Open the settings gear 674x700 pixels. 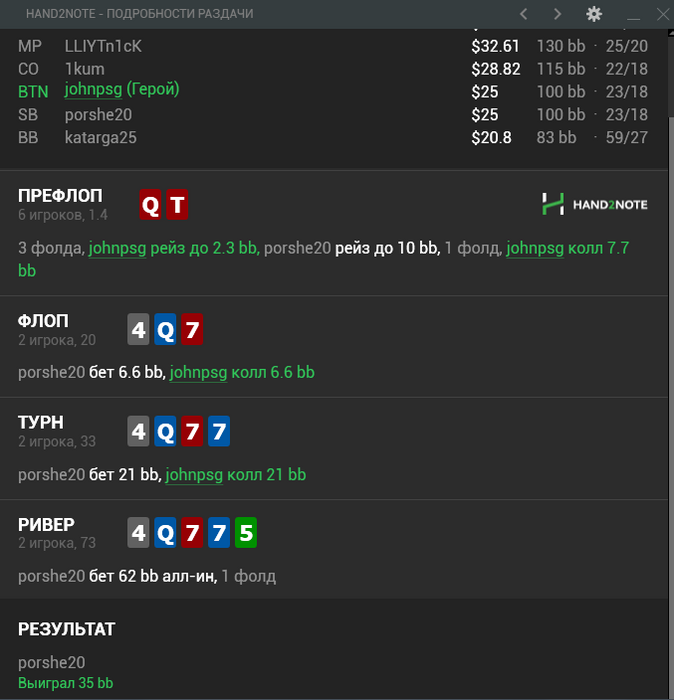594,14
